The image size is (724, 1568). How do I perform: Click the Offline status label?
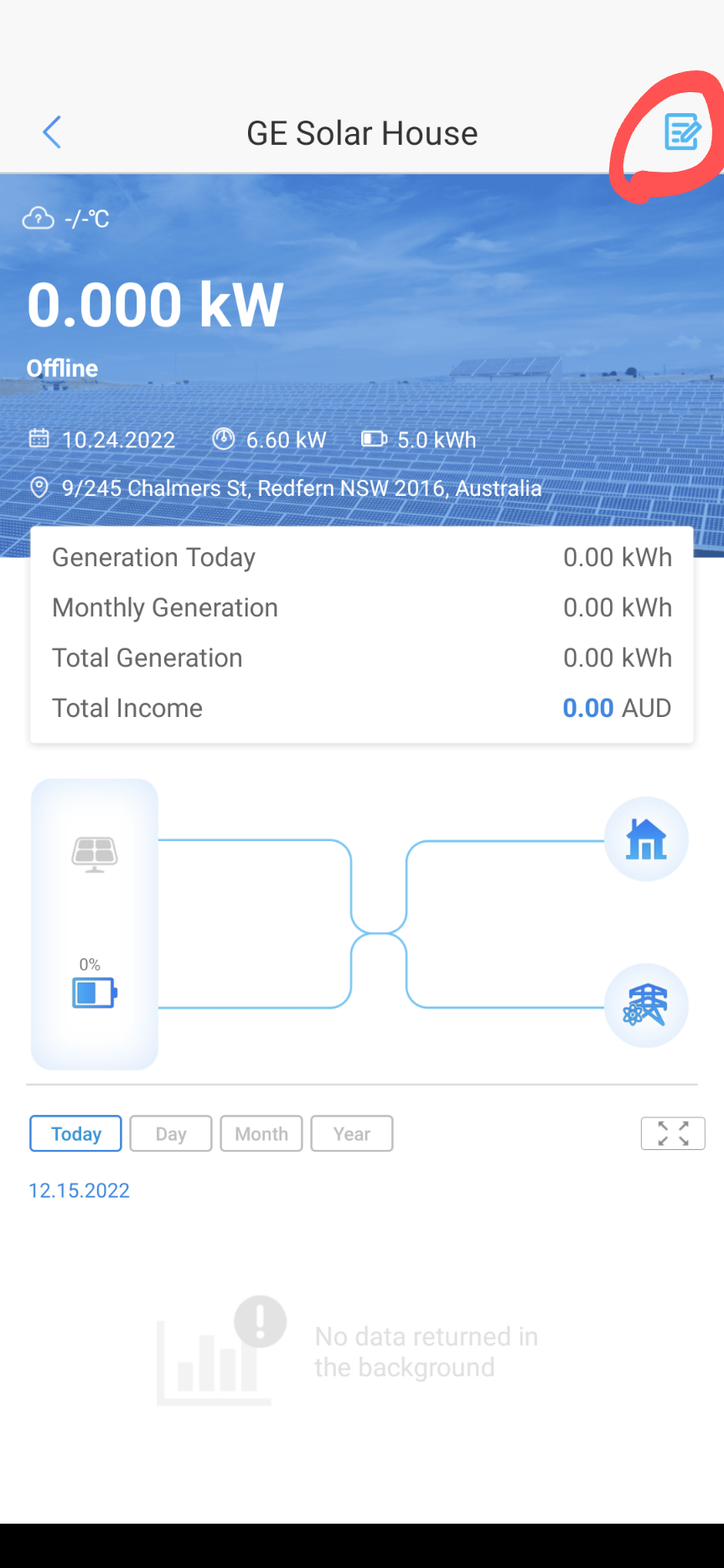63,367
